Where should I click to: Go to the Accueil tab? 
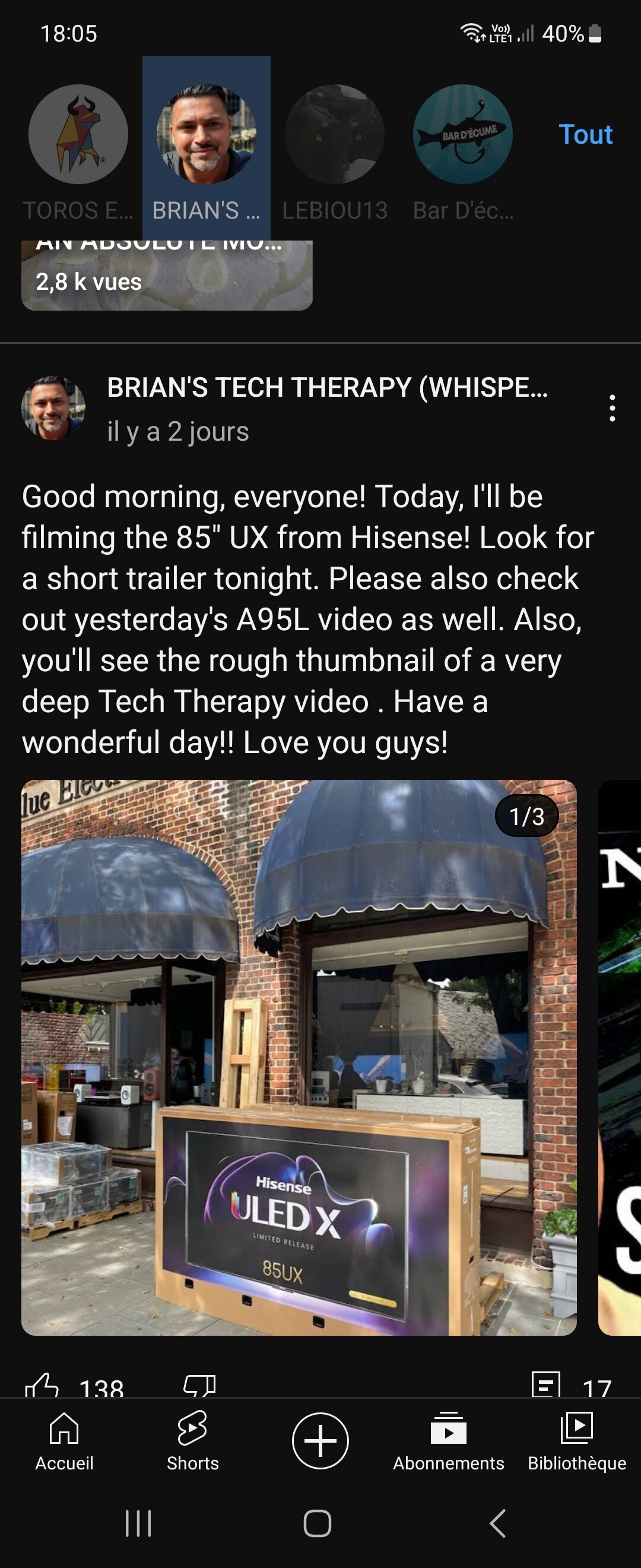point(64,1441)
